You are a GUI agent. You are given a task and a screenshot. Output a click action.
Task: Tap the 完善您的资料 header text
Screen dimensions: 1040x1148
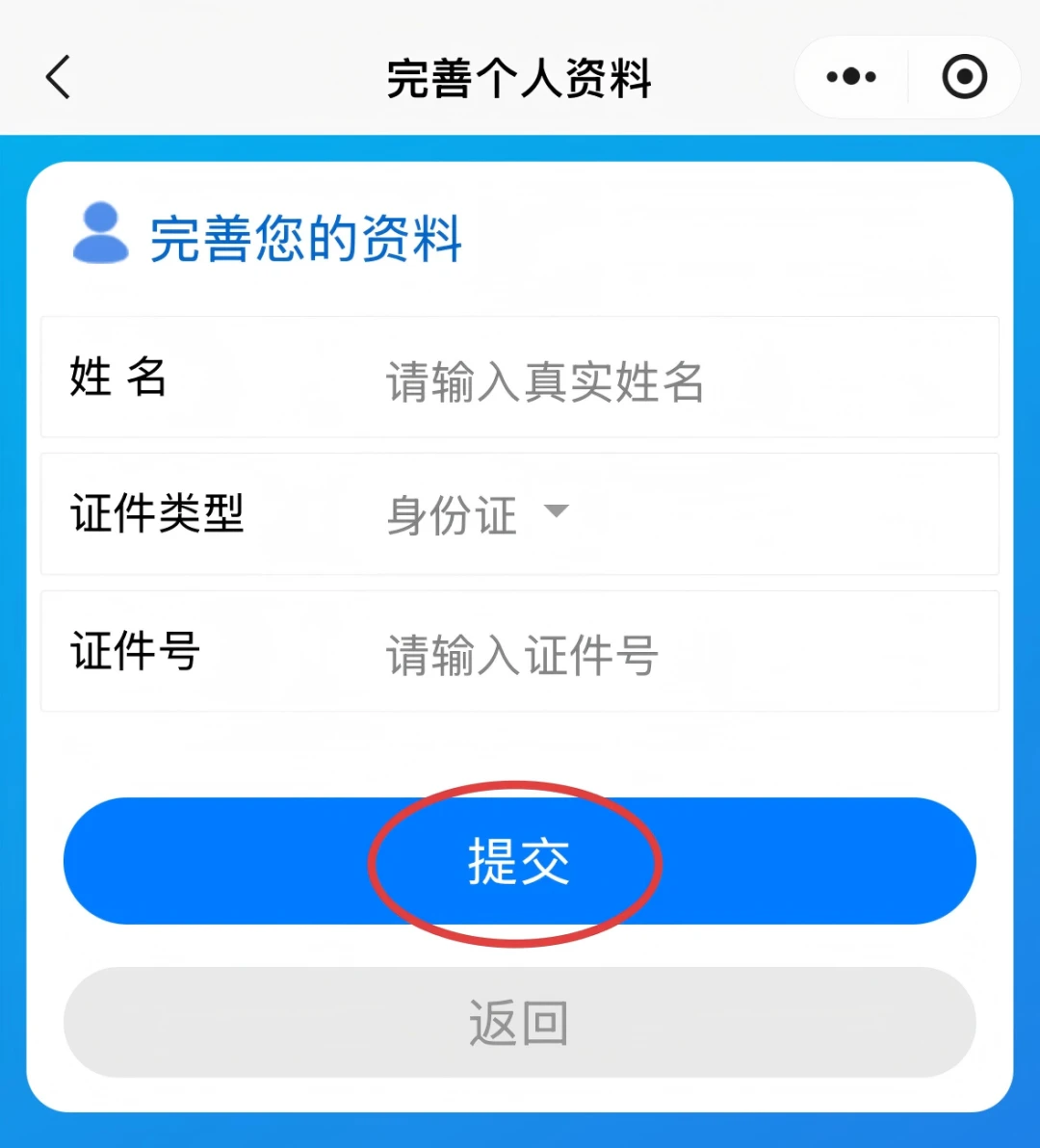pyautogui.click(x=304, y=239)
